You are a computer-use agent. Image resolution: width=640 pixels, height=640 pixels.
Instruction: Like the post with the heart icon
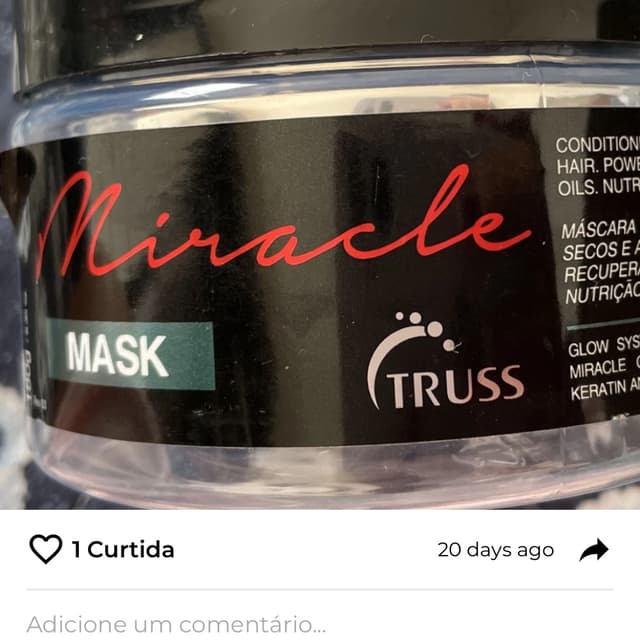tap(45, 549)
